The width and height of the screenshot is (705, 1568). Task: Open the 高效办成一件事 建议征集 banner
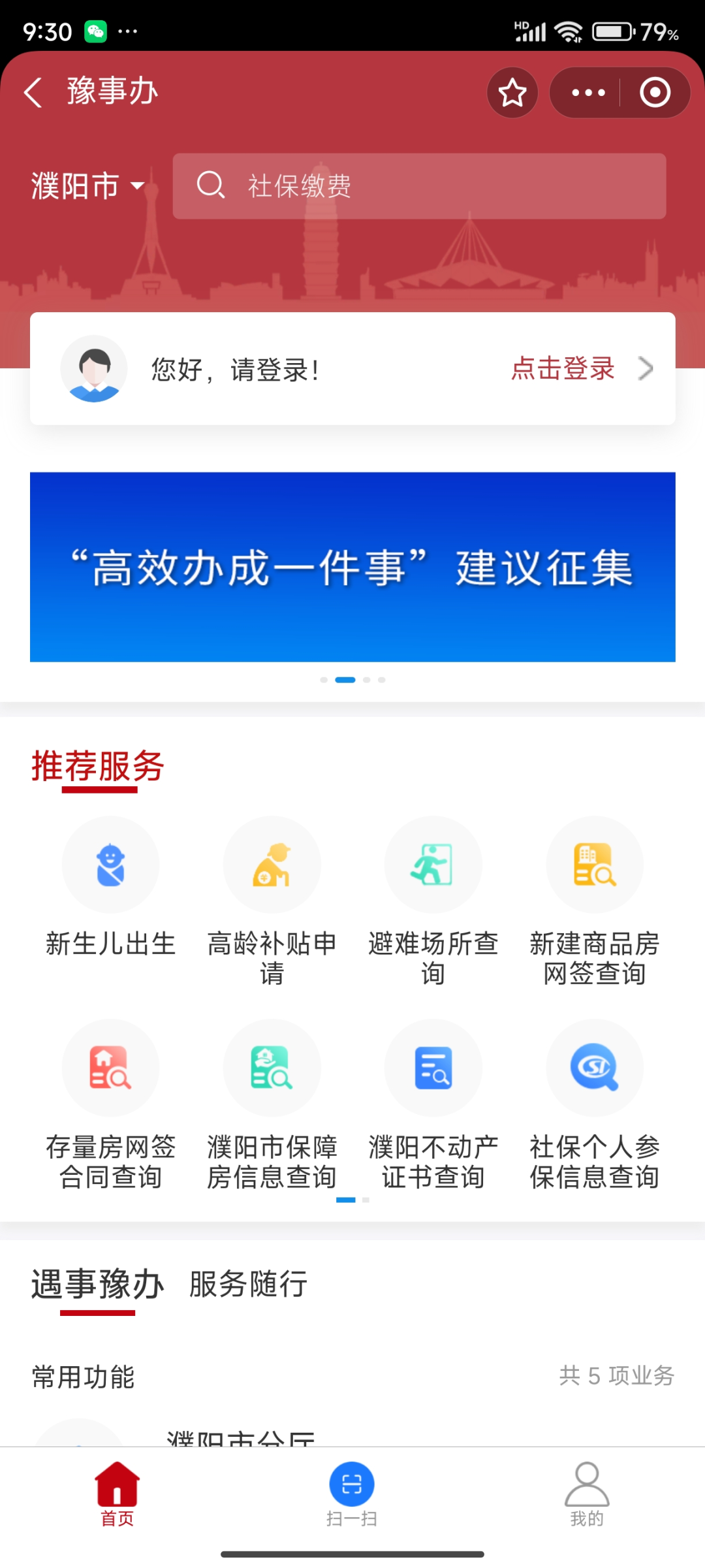point(352,567)
